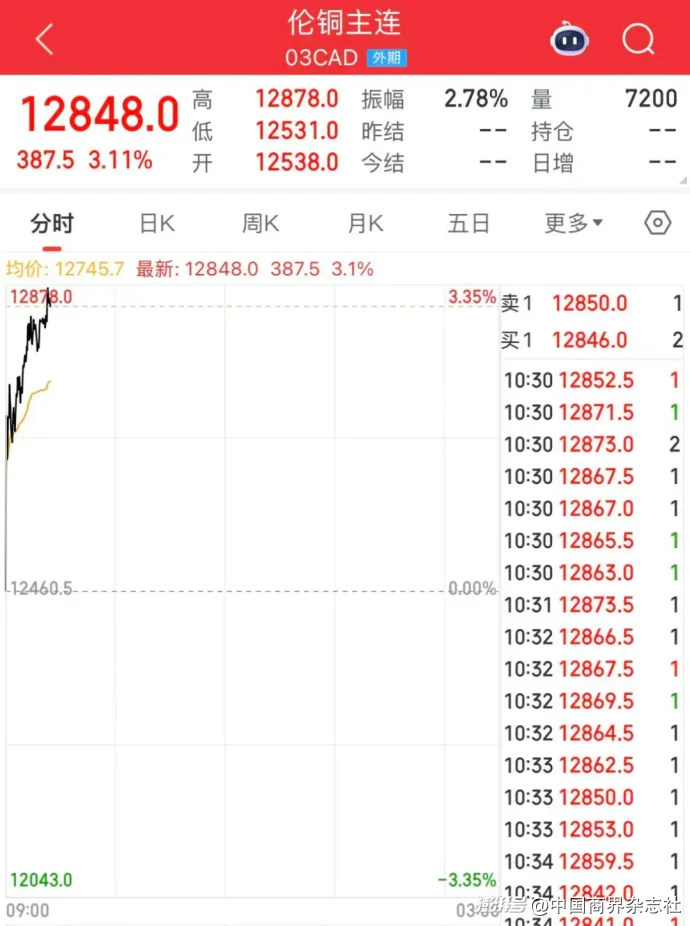Switch to the 分时 chart tab
Screen dimensions: 690x926
point(52,223)
